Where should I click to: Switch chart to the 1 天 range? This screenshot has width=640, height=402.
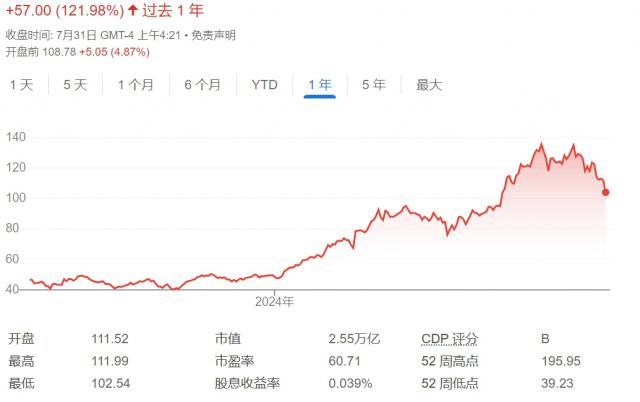[x=21, y=85]
